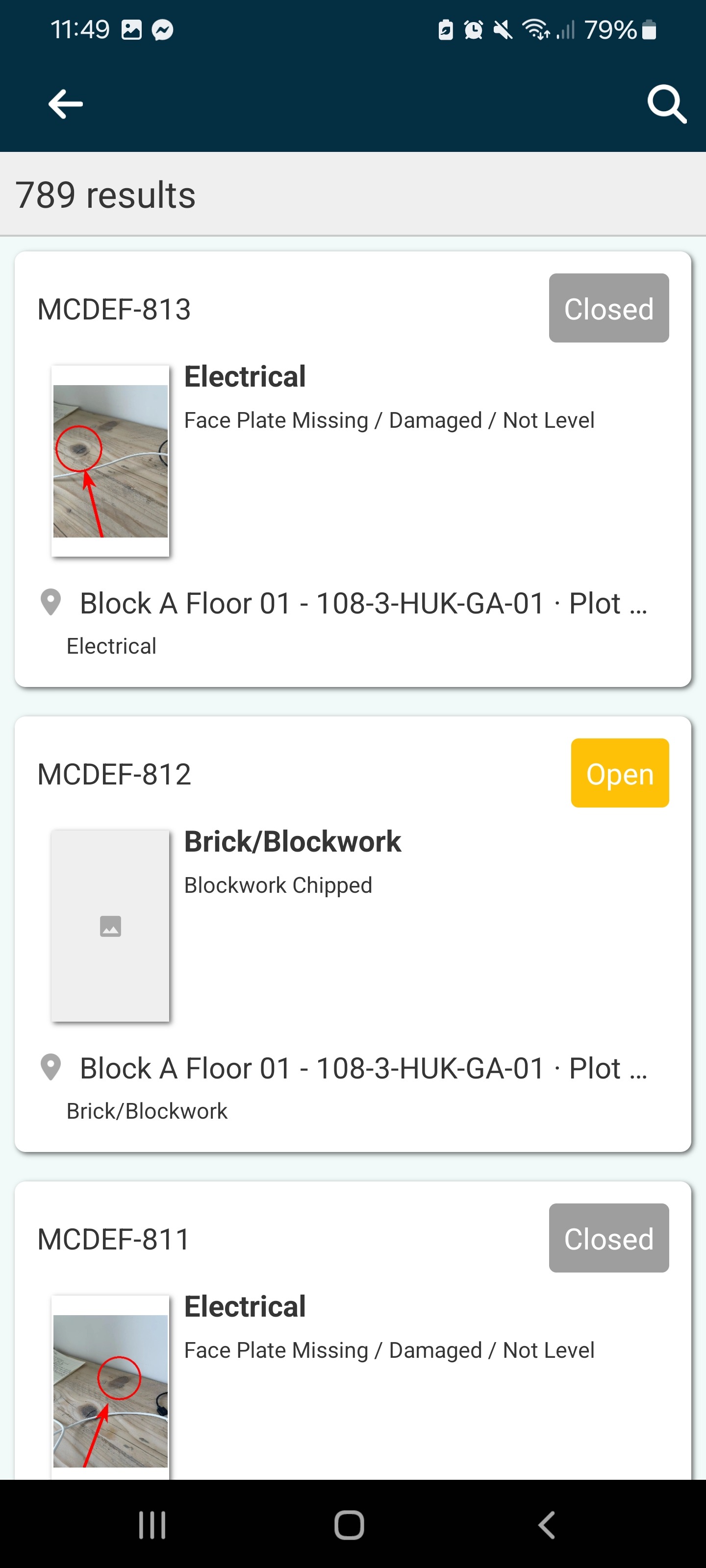
Task: Open defect card MCDEF-811
Action: pyautogui.click(x=352, y=1339)
